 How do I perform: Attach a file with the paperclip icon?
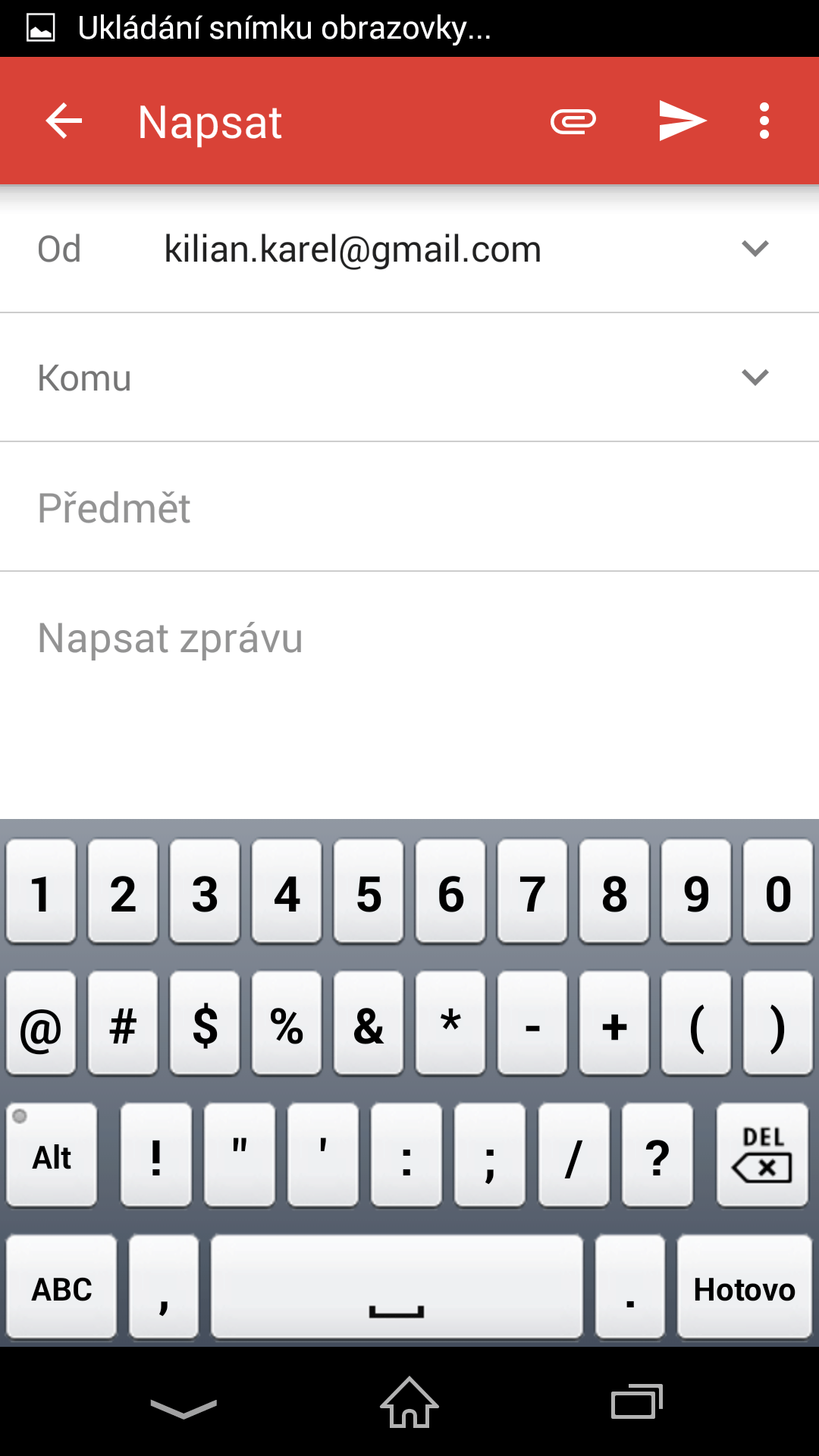[573, 121]
